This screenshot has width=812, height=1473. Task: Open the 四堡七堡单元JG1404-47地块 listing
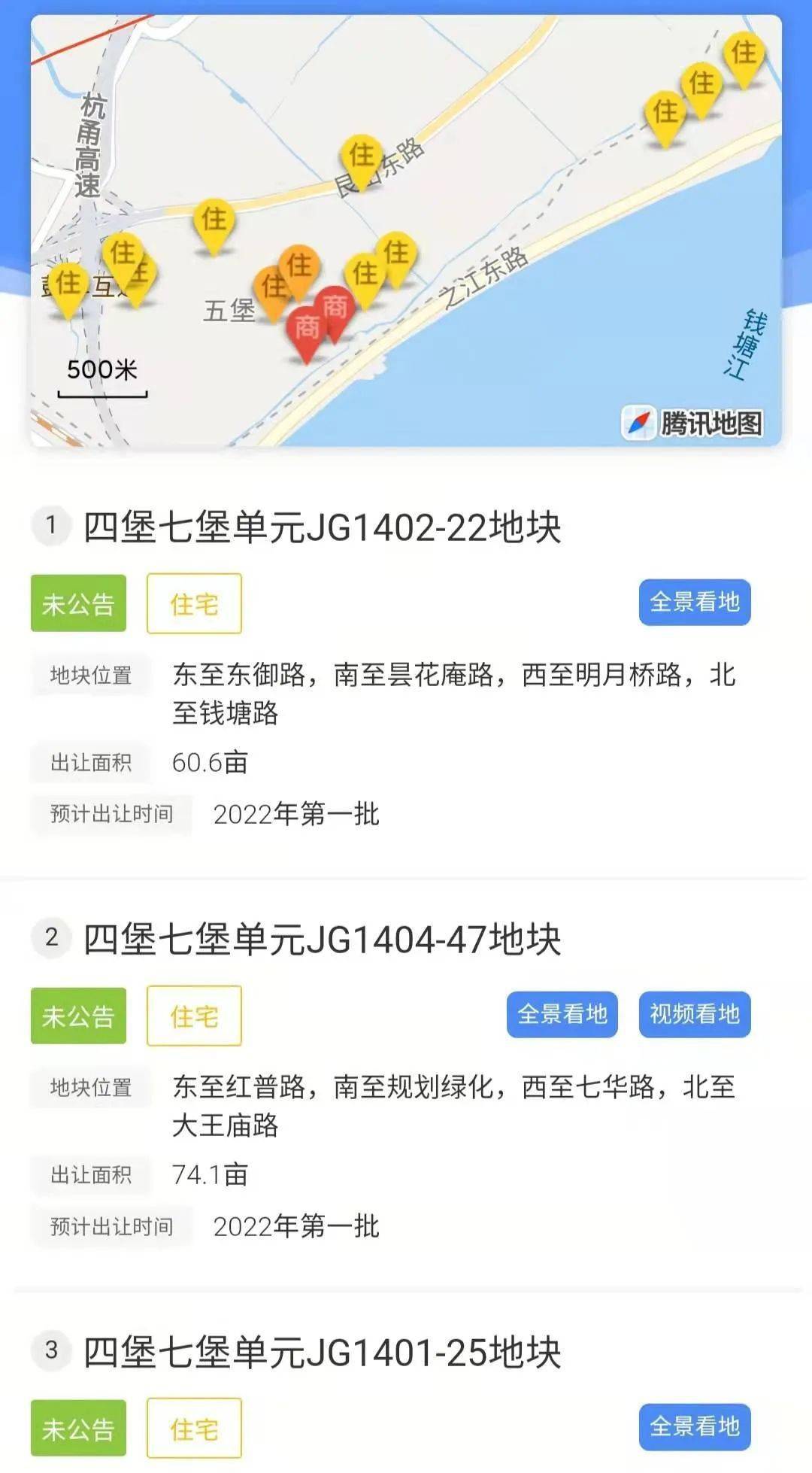click(x=322, y=939)
